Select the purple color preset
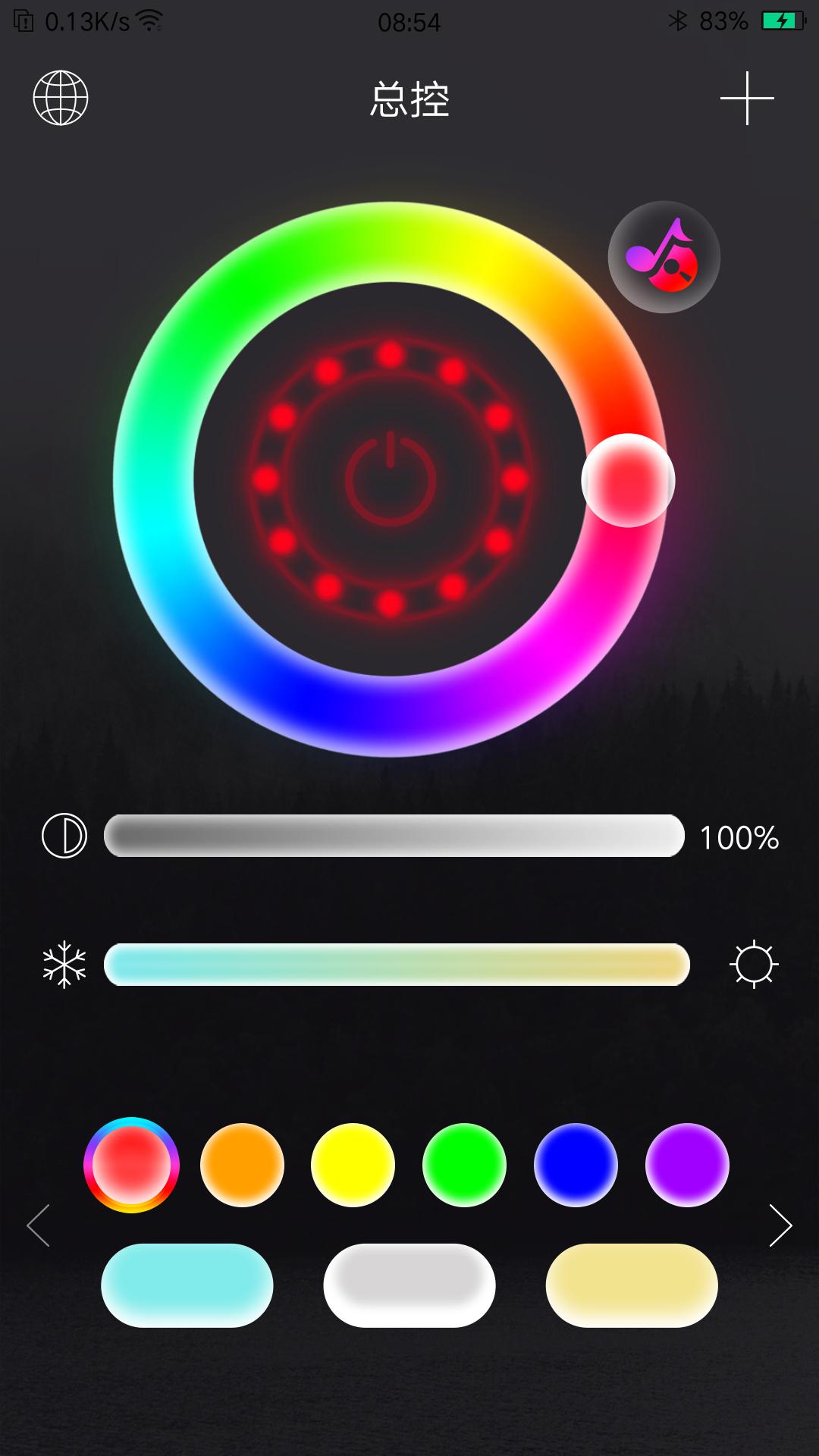 coord(687,1165)
